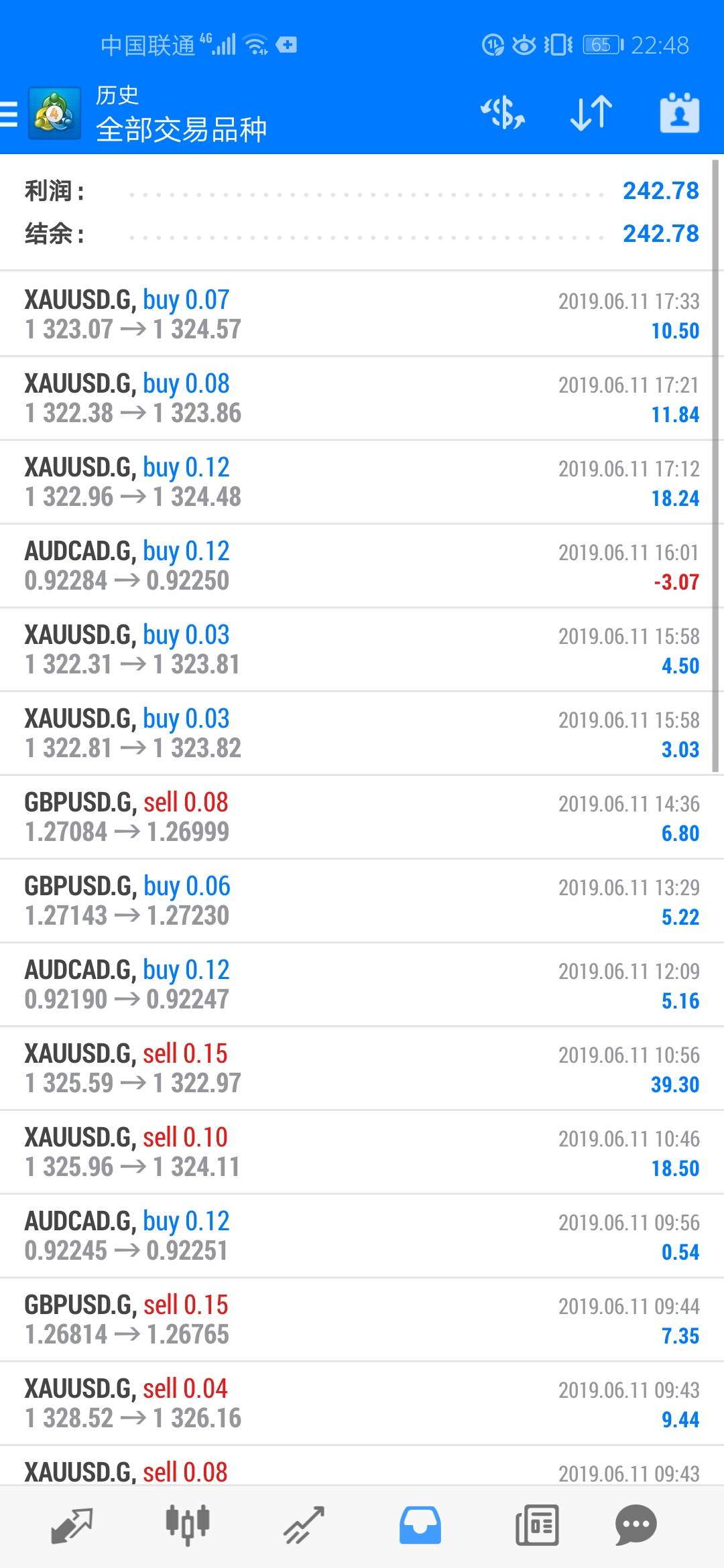Open GBPUSD.G buy 0.06 trade at 13:29
This screenshot has height=1568, width=724.
362,901
